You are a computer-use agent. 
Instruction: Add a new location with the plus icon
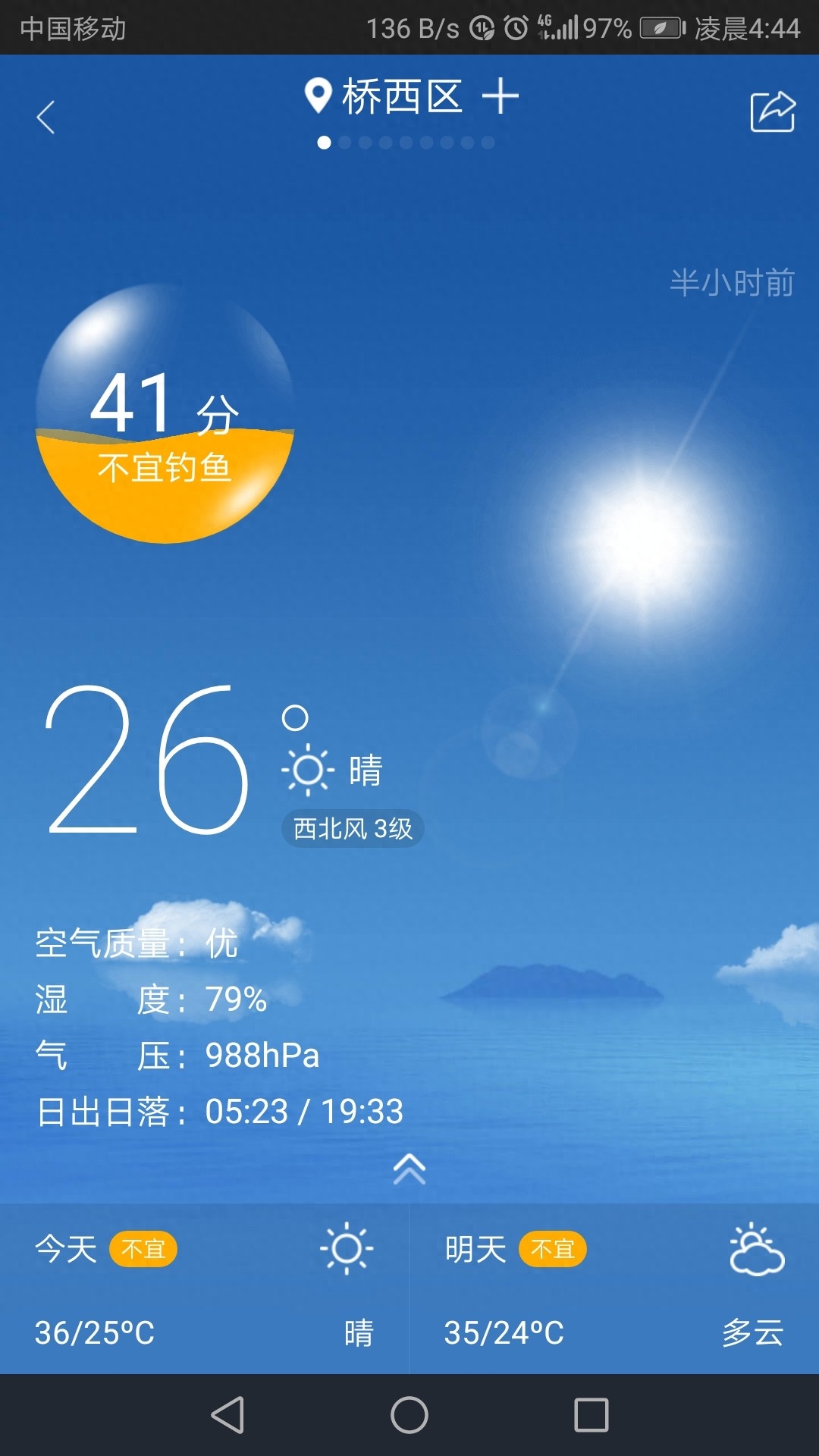[500, 97]
